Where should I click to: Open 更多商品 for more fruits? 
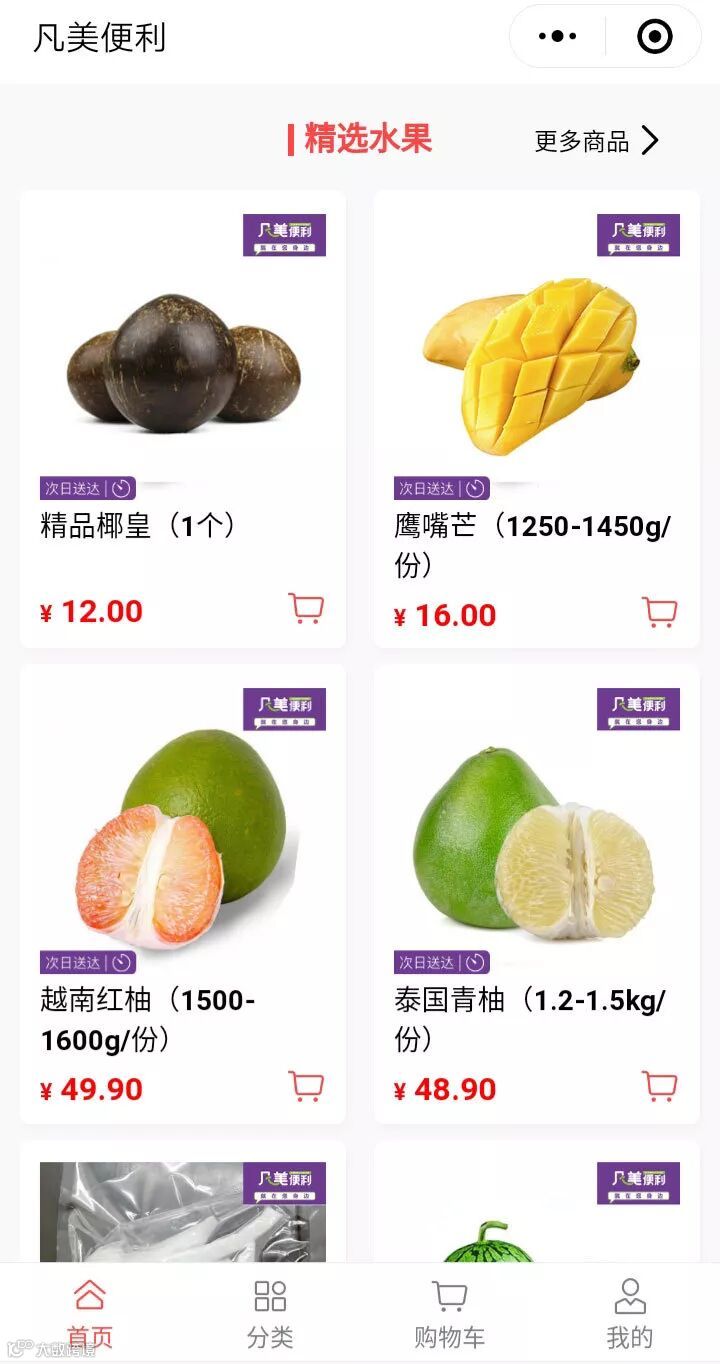point(596,141)
